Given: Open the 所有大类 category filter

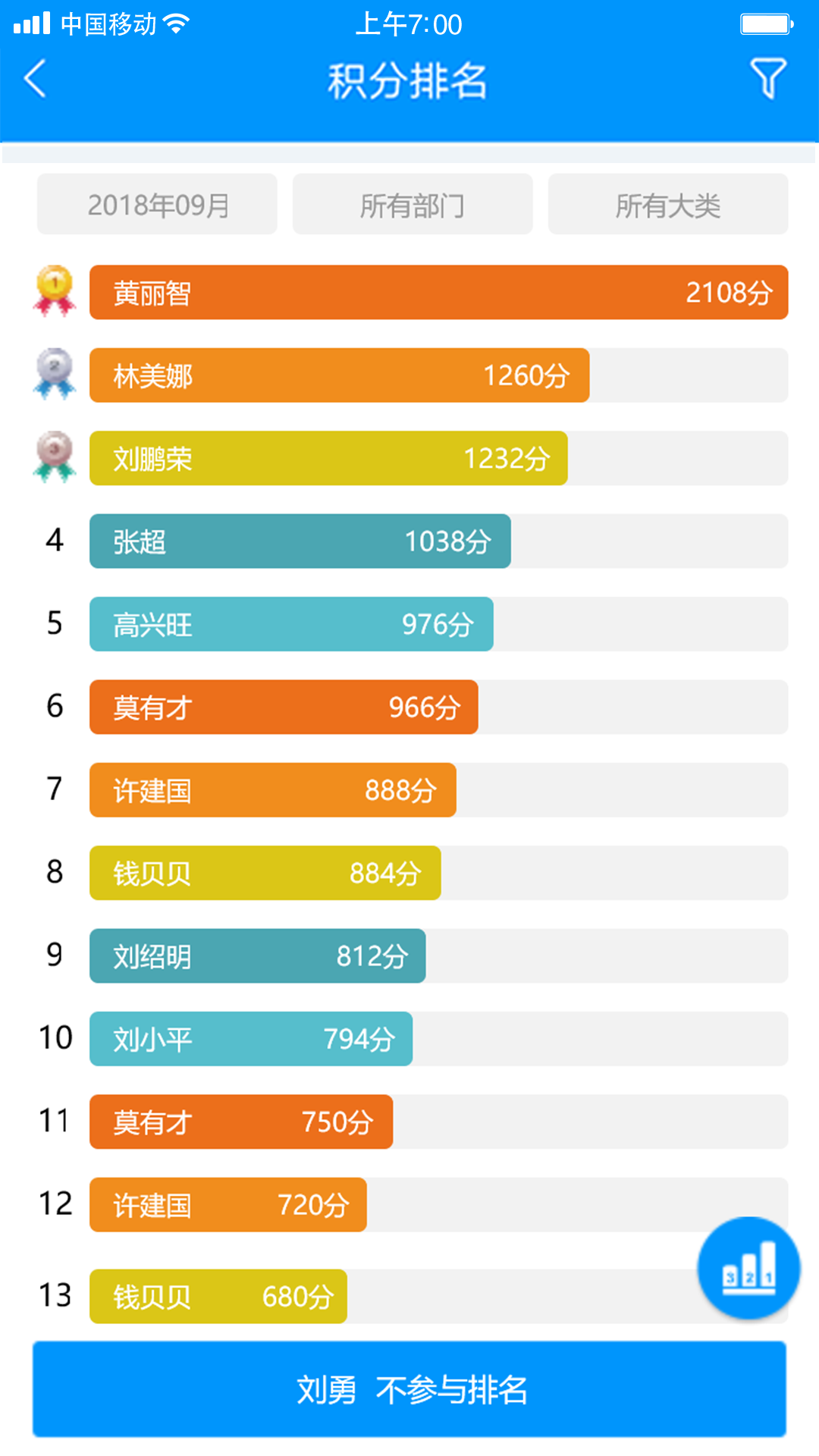Looking at the screenshot, I should point(667,205).
